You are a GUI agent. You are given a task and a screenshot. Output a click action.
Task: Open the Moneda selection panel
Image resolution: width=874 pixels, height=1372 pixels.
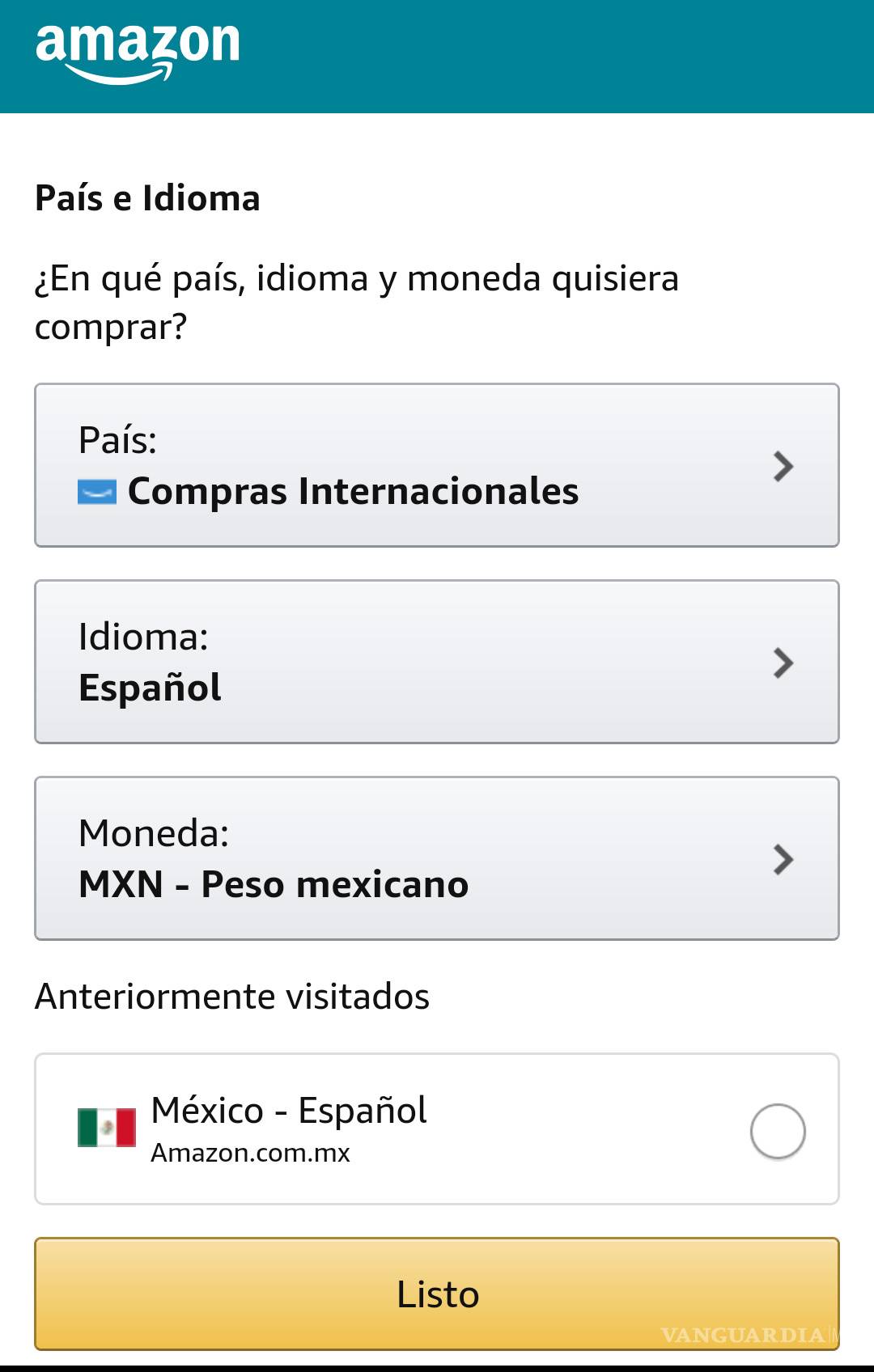[x=437, y=857]
